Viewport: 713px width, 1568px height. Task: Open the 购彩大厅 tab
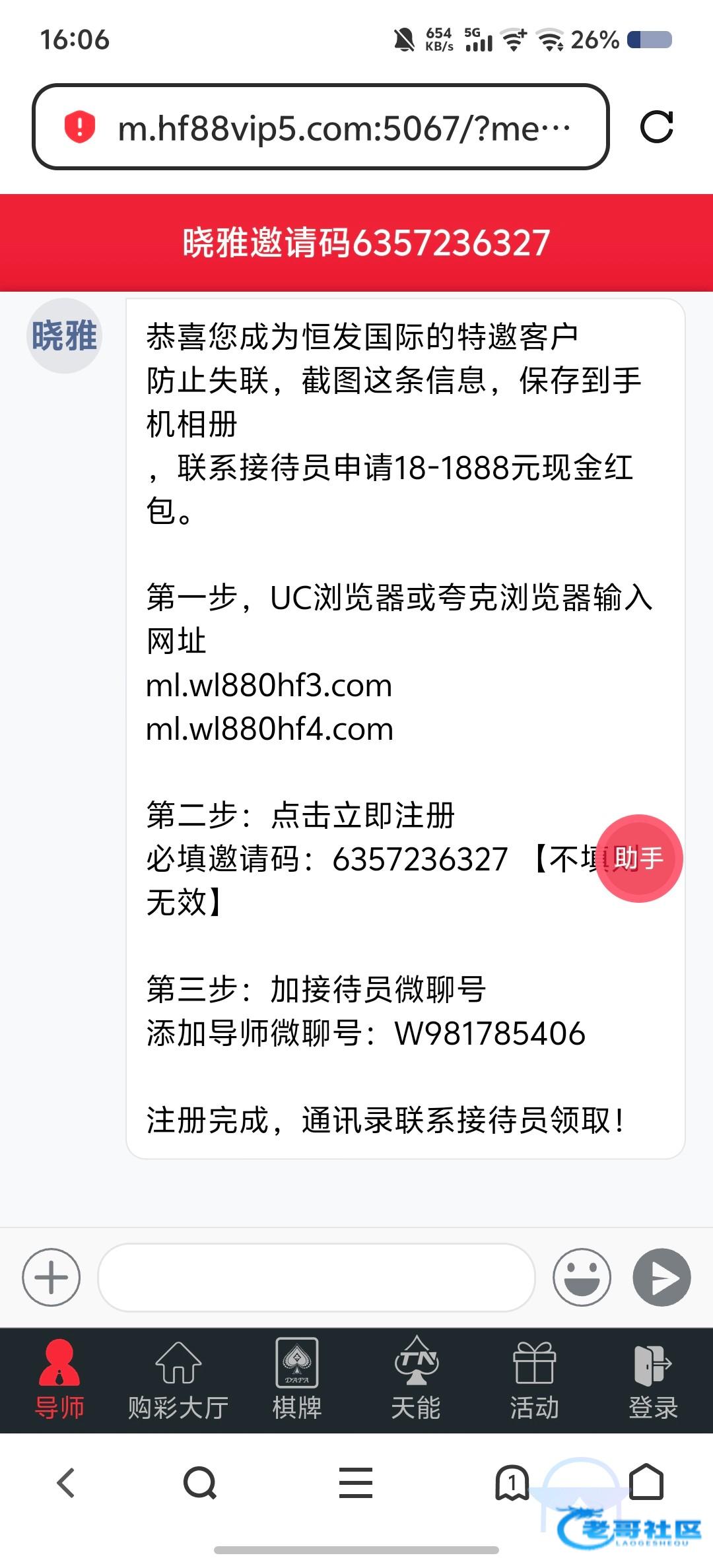[178, 1379]
